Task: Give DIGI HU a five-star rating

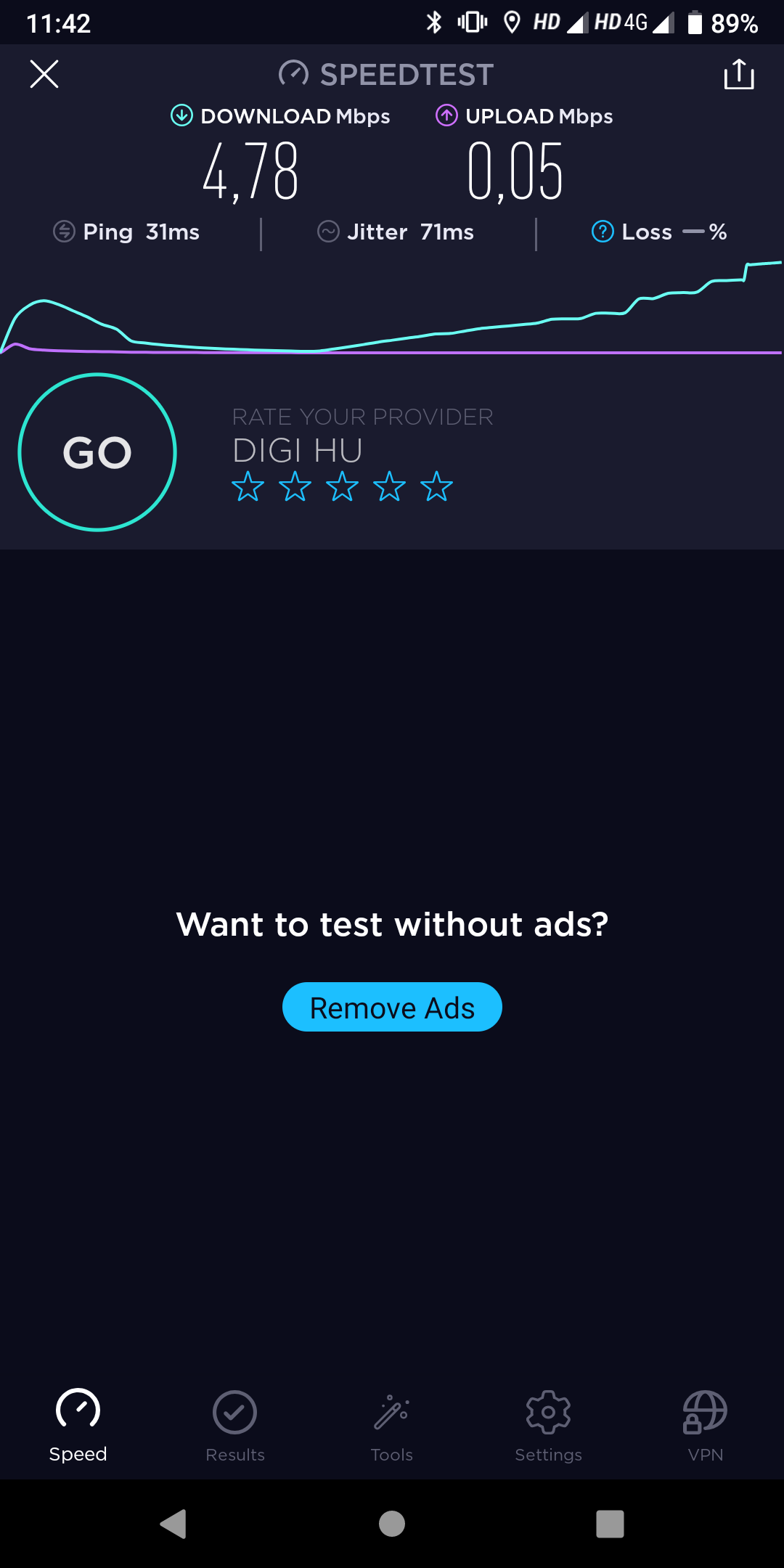Action: point(436,486)
